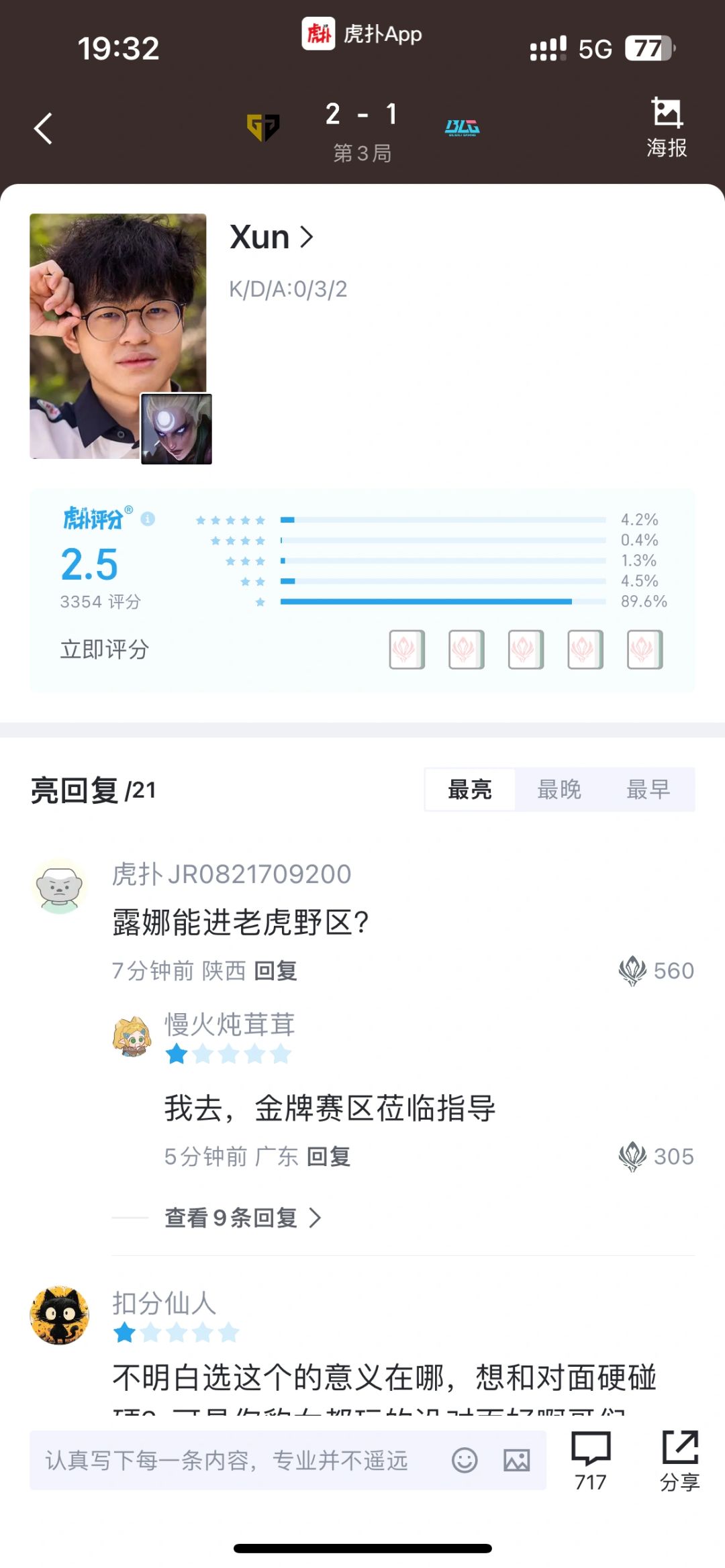The height and width of the screenshot is (1568, 725).
Task: Reply to 虎扑JR0821709200's comment
Action: tap(276, 970)
